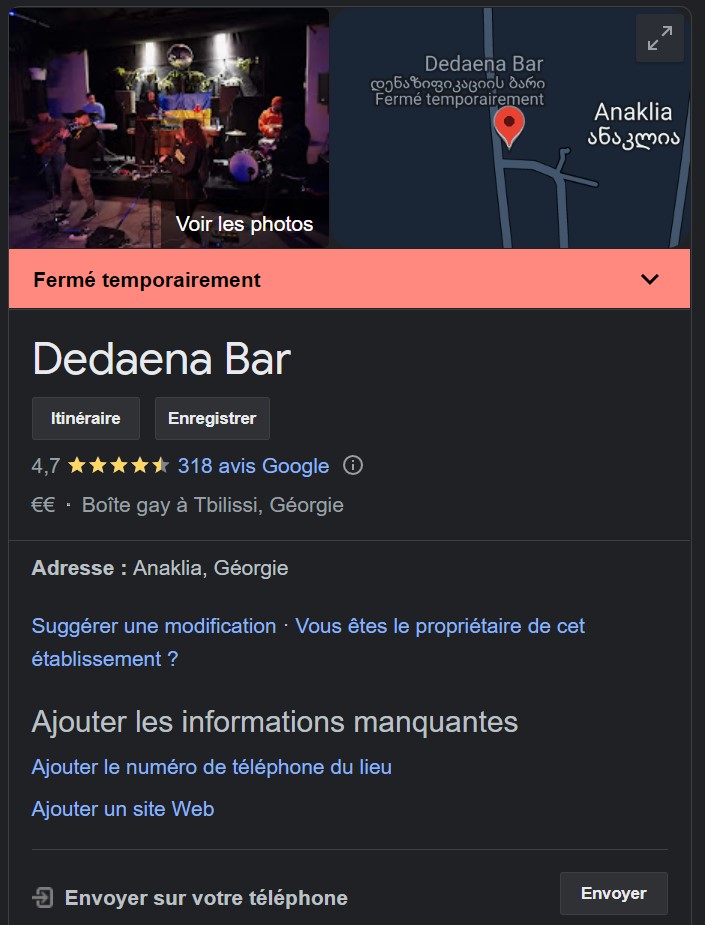The height and width of the screenshot is (925, 705).
Task: Open the 318 avis Google reviews
Action: click(253, 466)
